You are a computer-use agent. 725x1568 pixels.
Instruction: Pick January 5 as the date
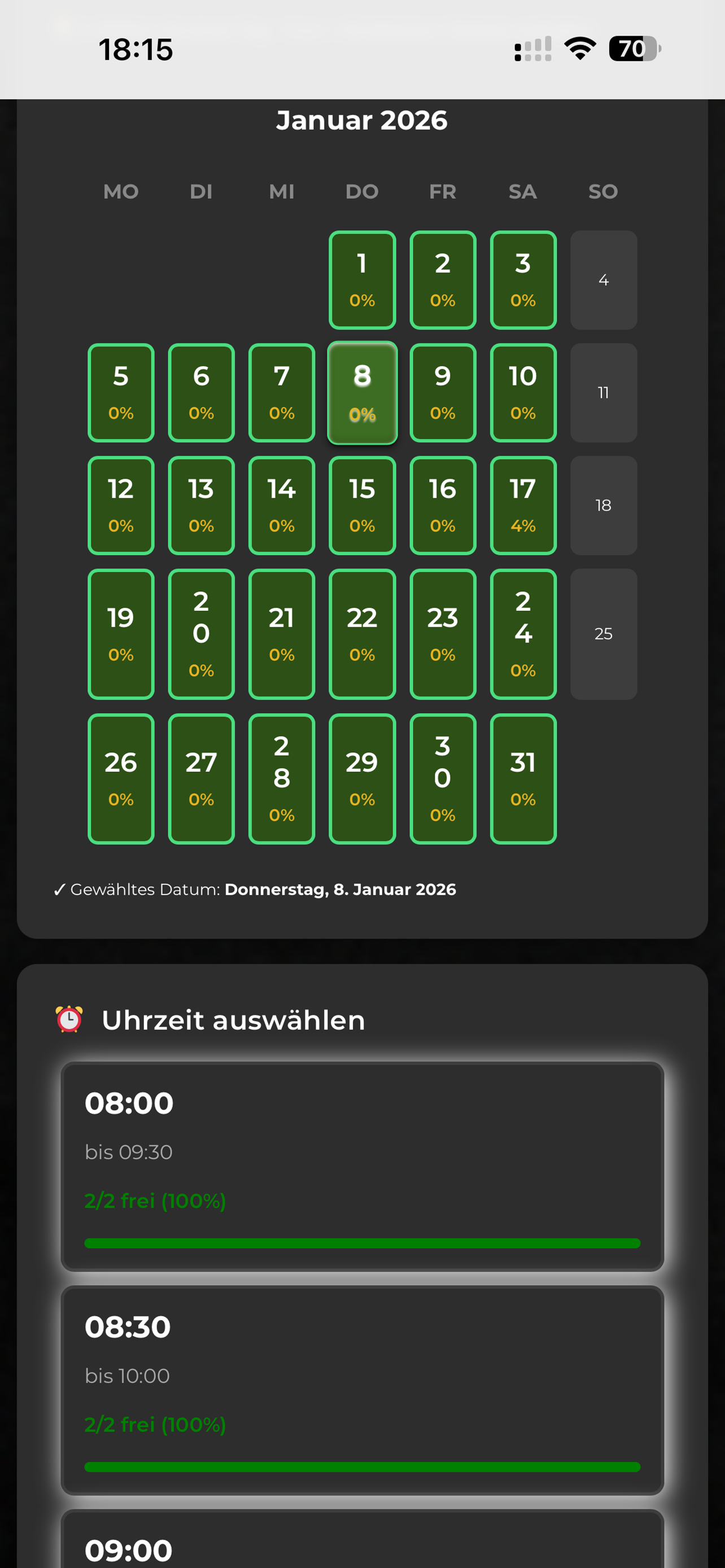(x=120, y=393)
